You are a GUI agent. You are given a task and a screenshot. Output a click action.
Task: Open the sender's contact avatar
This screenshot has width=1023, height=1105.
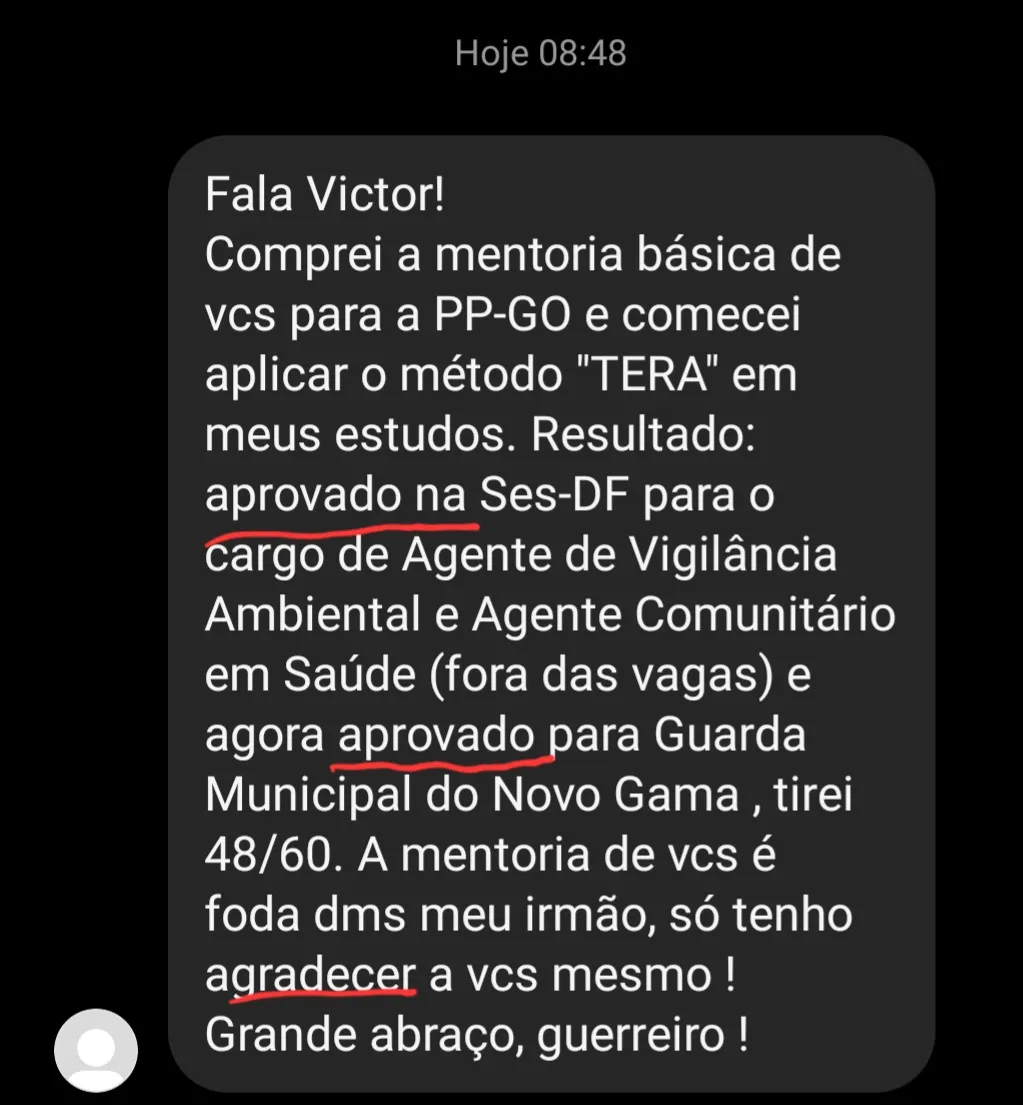point(95,1049)
